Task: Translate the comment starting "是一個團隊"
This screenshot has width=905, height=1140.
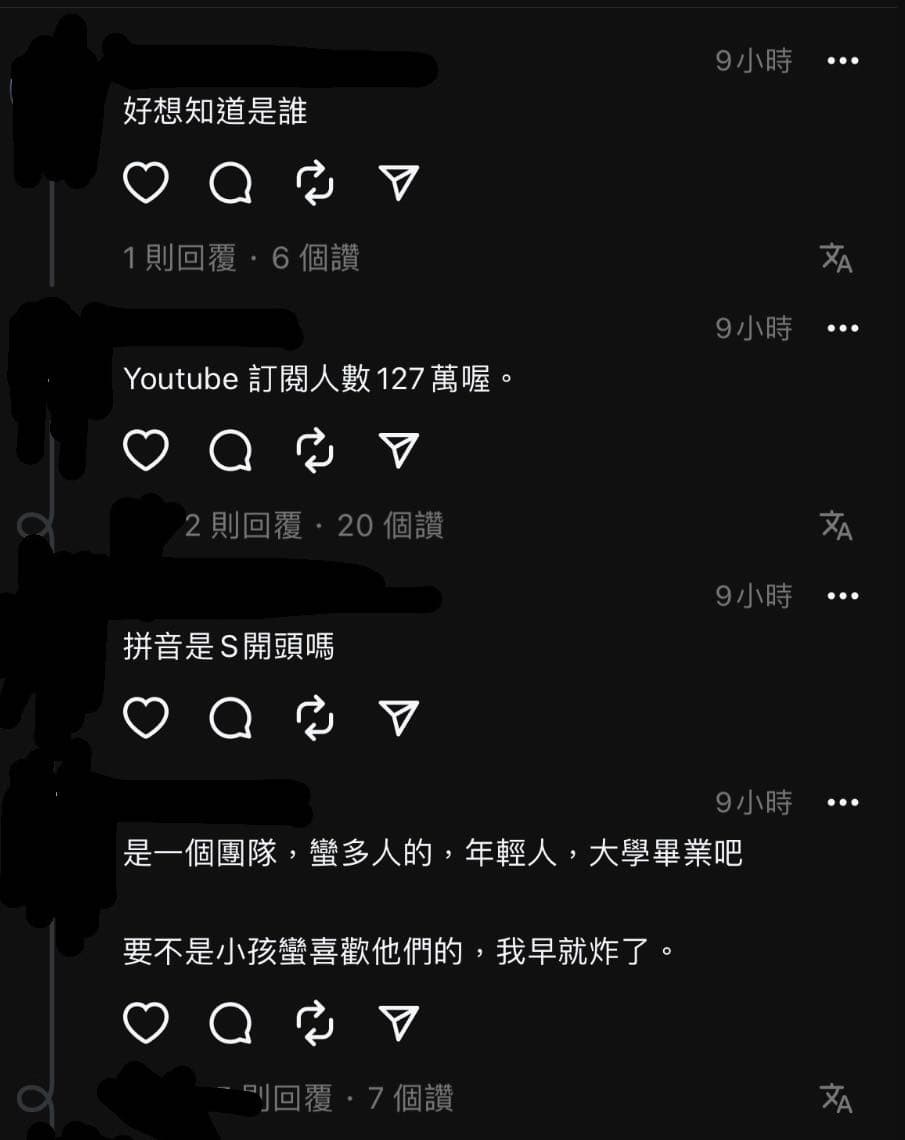Action: tap(836, 1098)
